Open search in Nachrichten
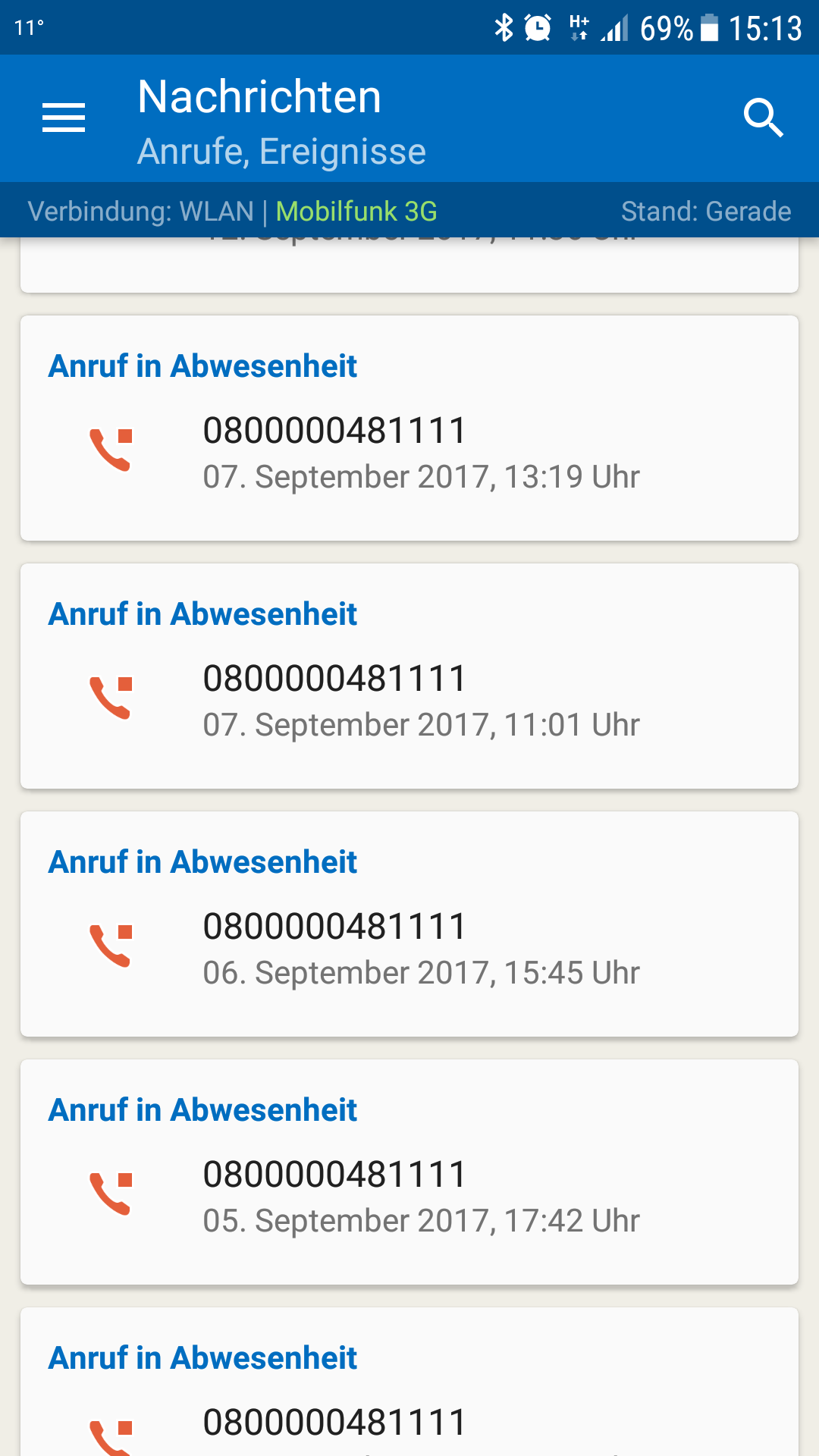This screenshot has height=1456, width=819. tap(763, 118)
